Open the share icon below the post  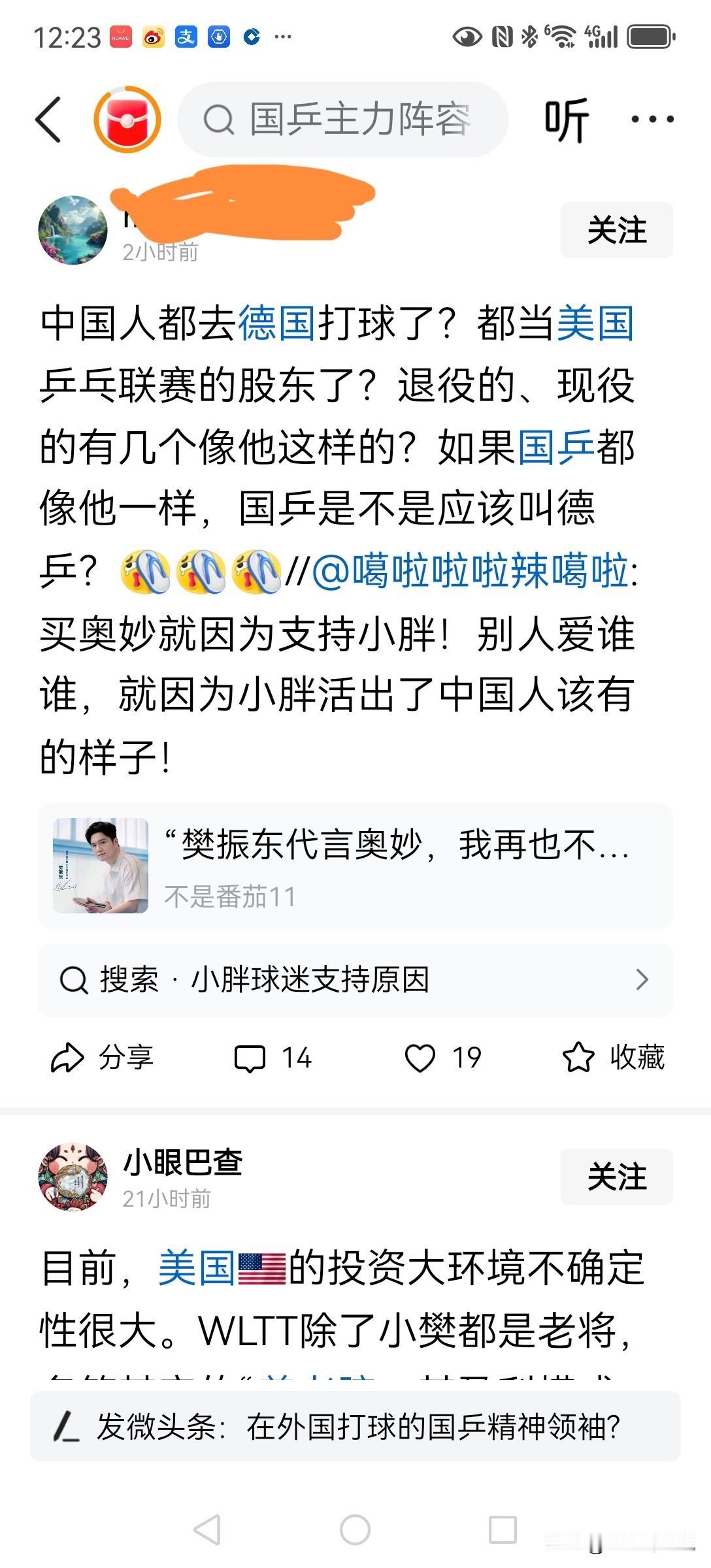[102, 1058]
